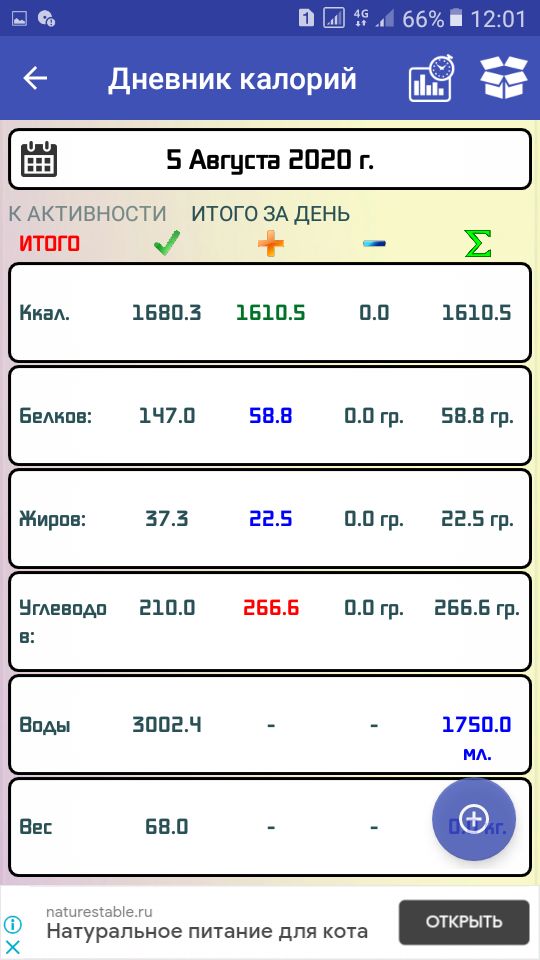540x960 pixels.
Task: Open the ad with the ОТКРЫТЬ button
Action: click(x=464, y=922)
